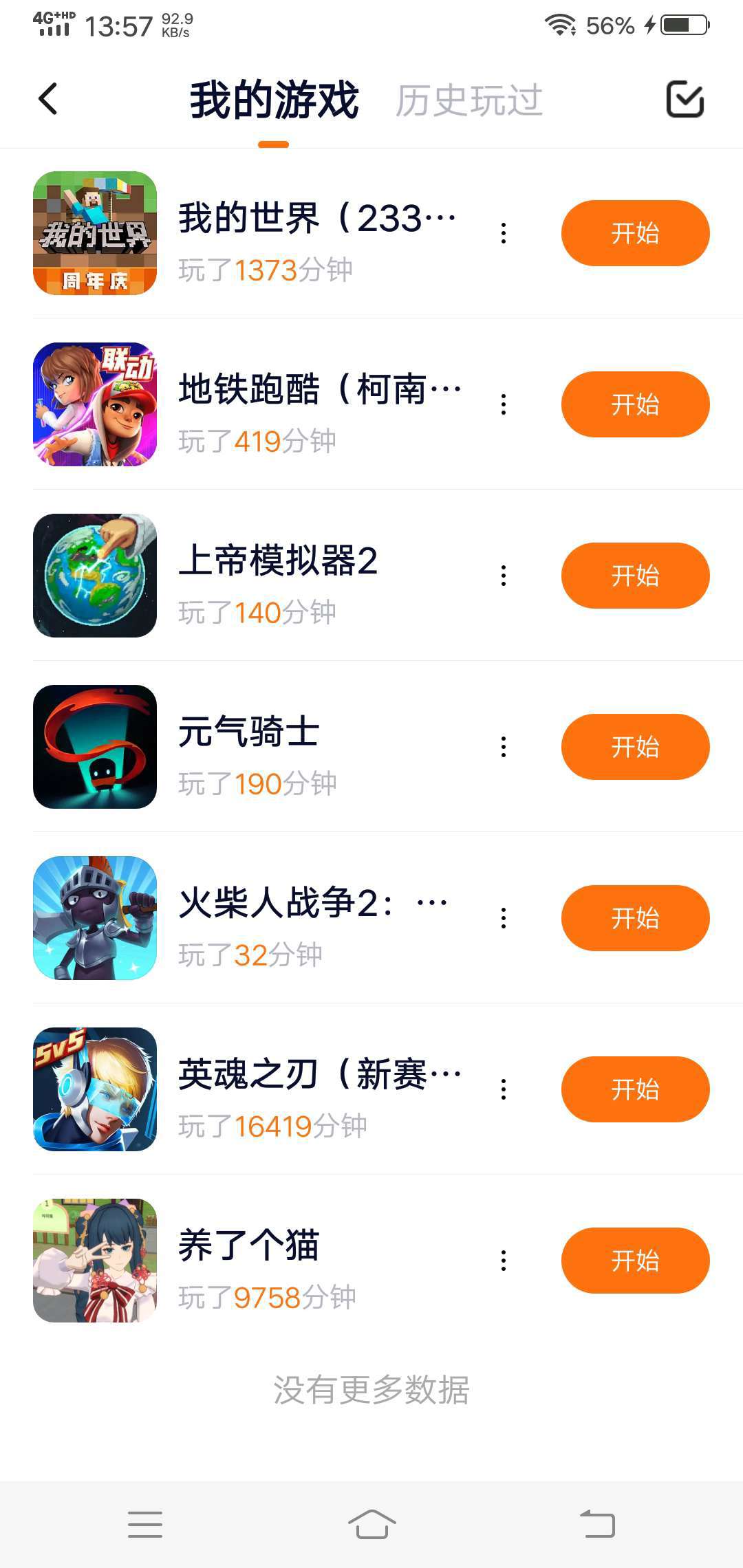Go to the system home screen

point(371,1524)
